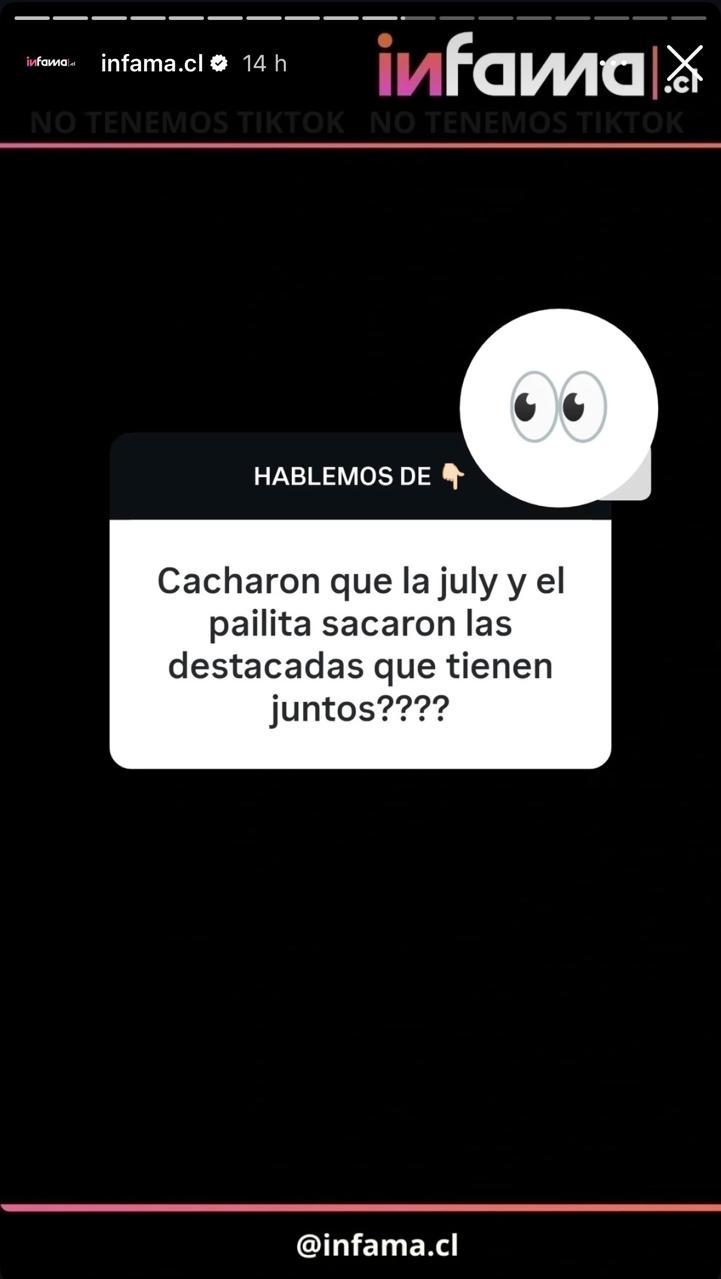This screenshot has height=1279, width=721.
Task: Select the question text inside the white card
Action: tap(360, 643)
